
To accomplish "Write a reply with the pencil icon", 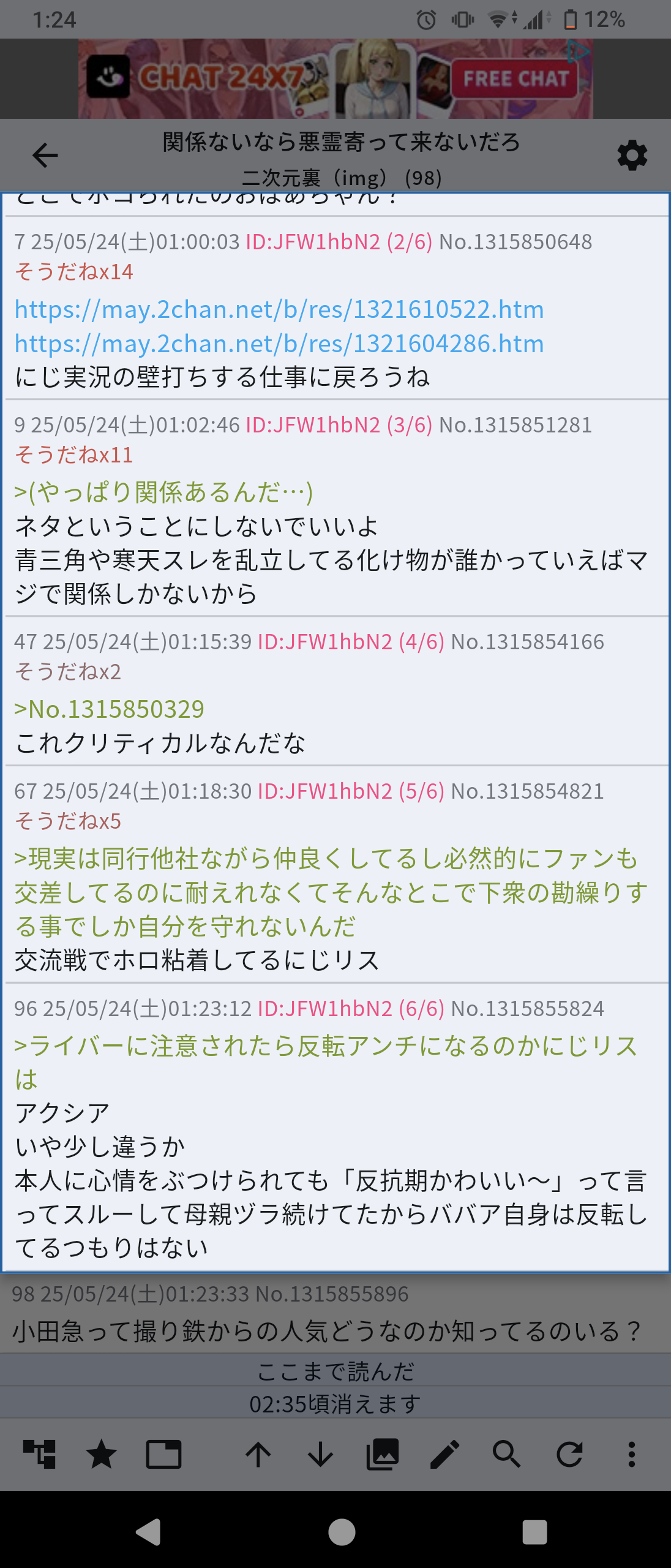I will tap(445, 1453).
